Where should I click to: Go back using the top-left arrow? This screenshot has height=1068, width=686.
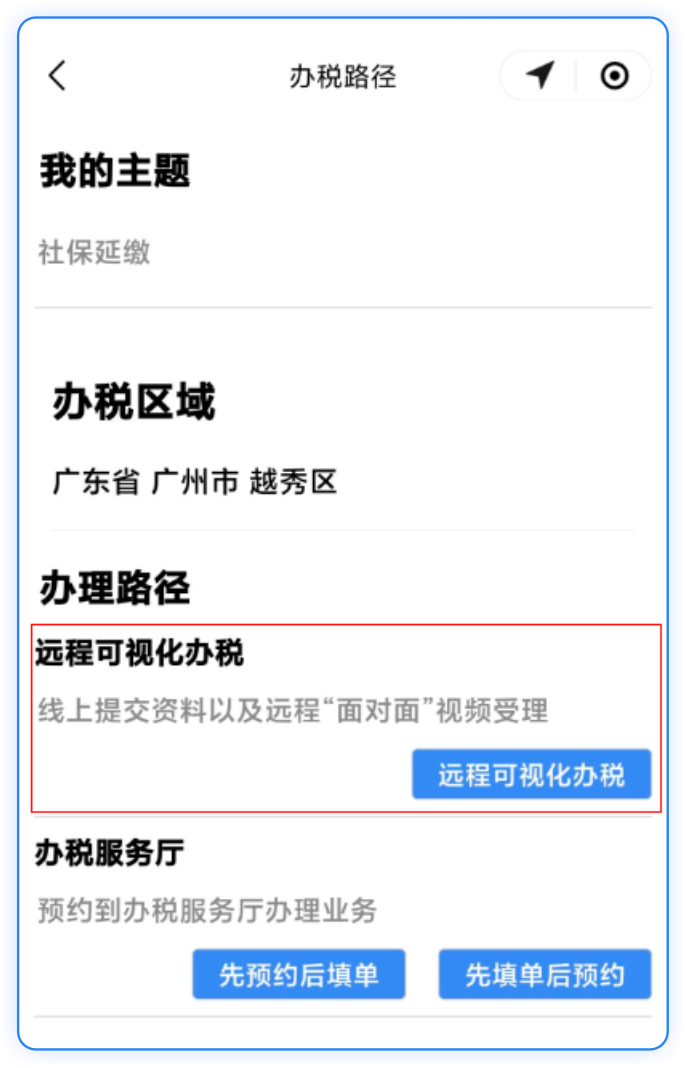click(x=57, y=75)
